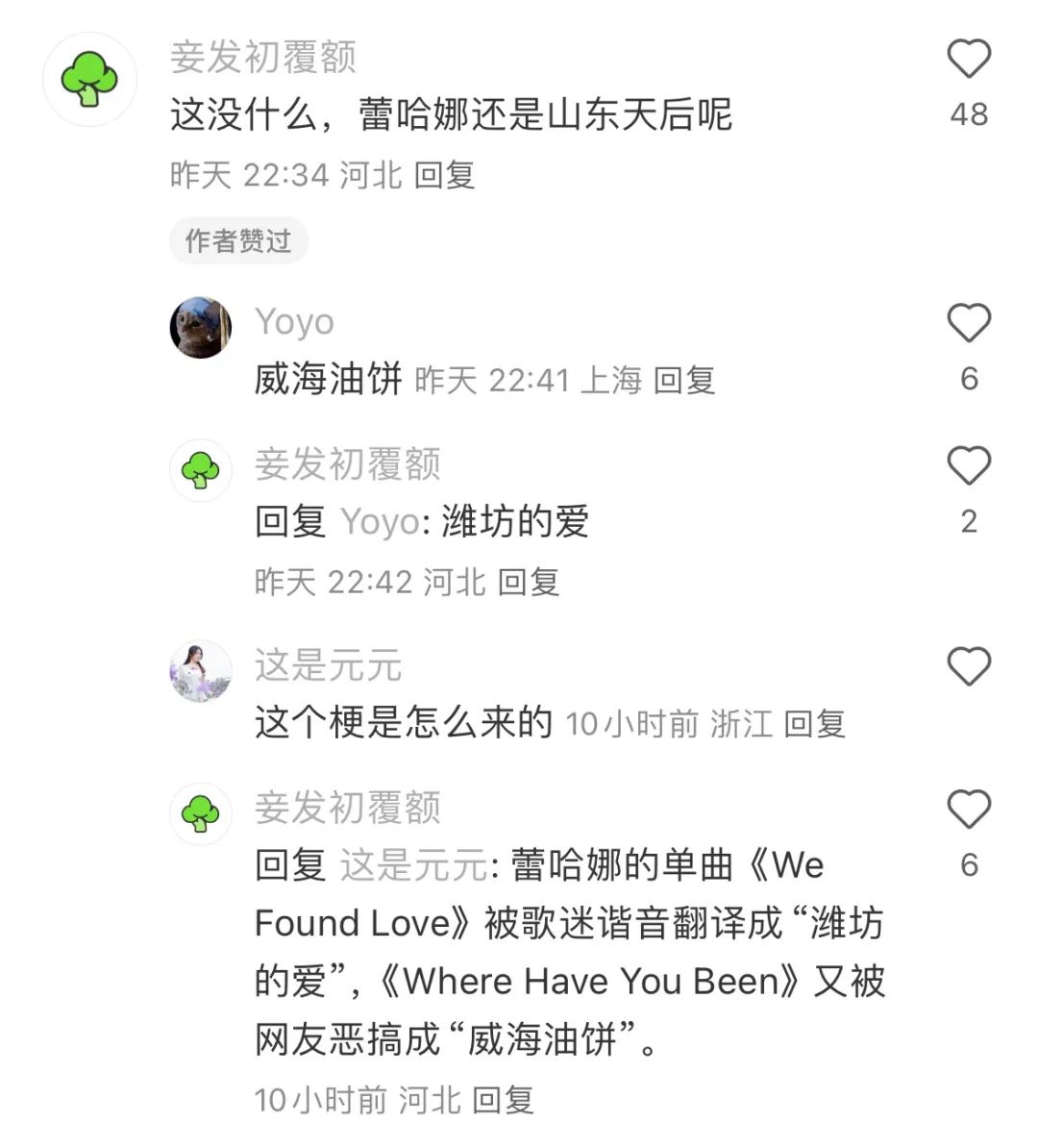Viewport: 1038px width, 1148px height.
Task: Tap the username 这是元元
Action: click(328, 665)
